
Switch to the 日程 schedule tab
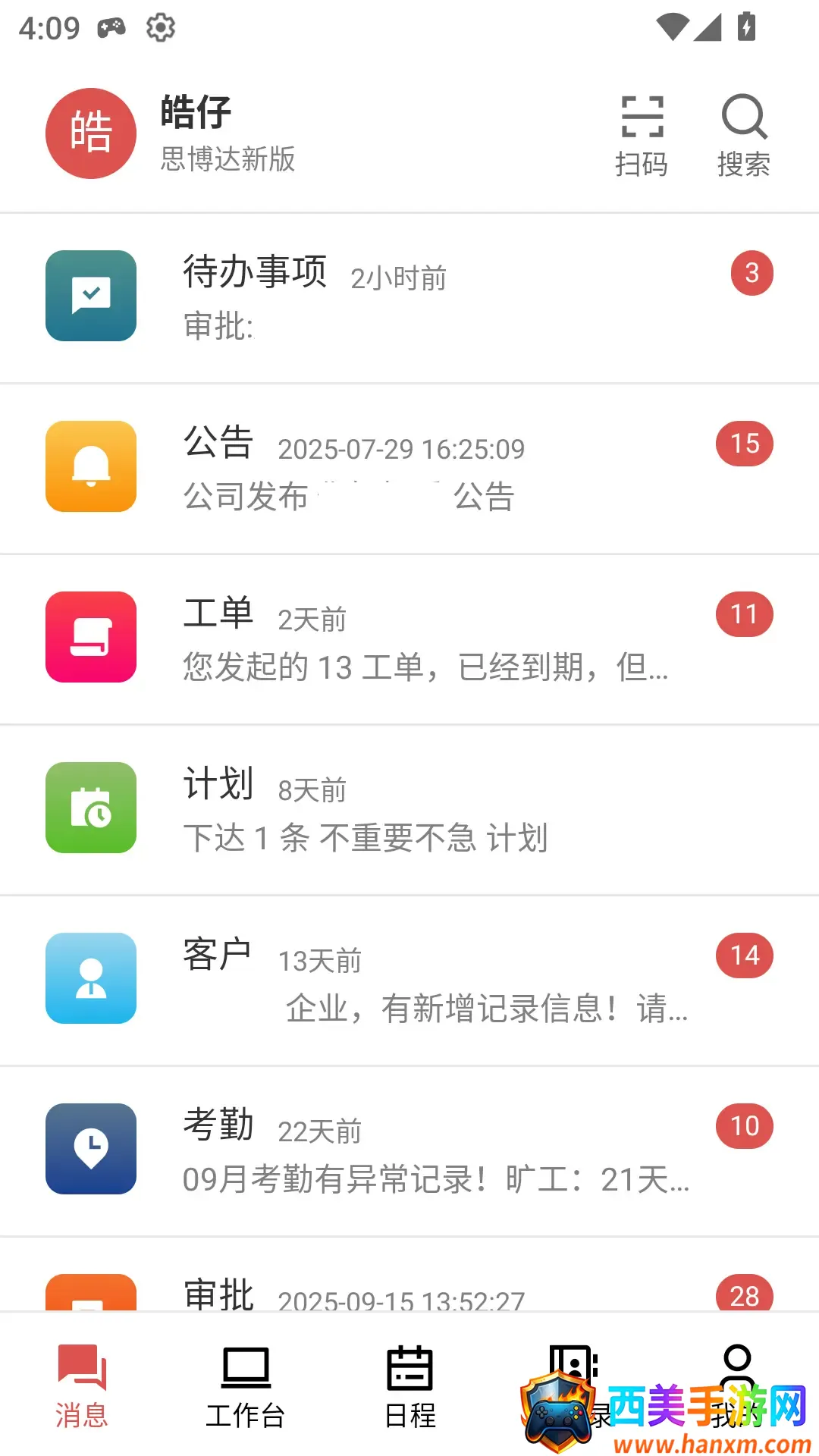409,1387
